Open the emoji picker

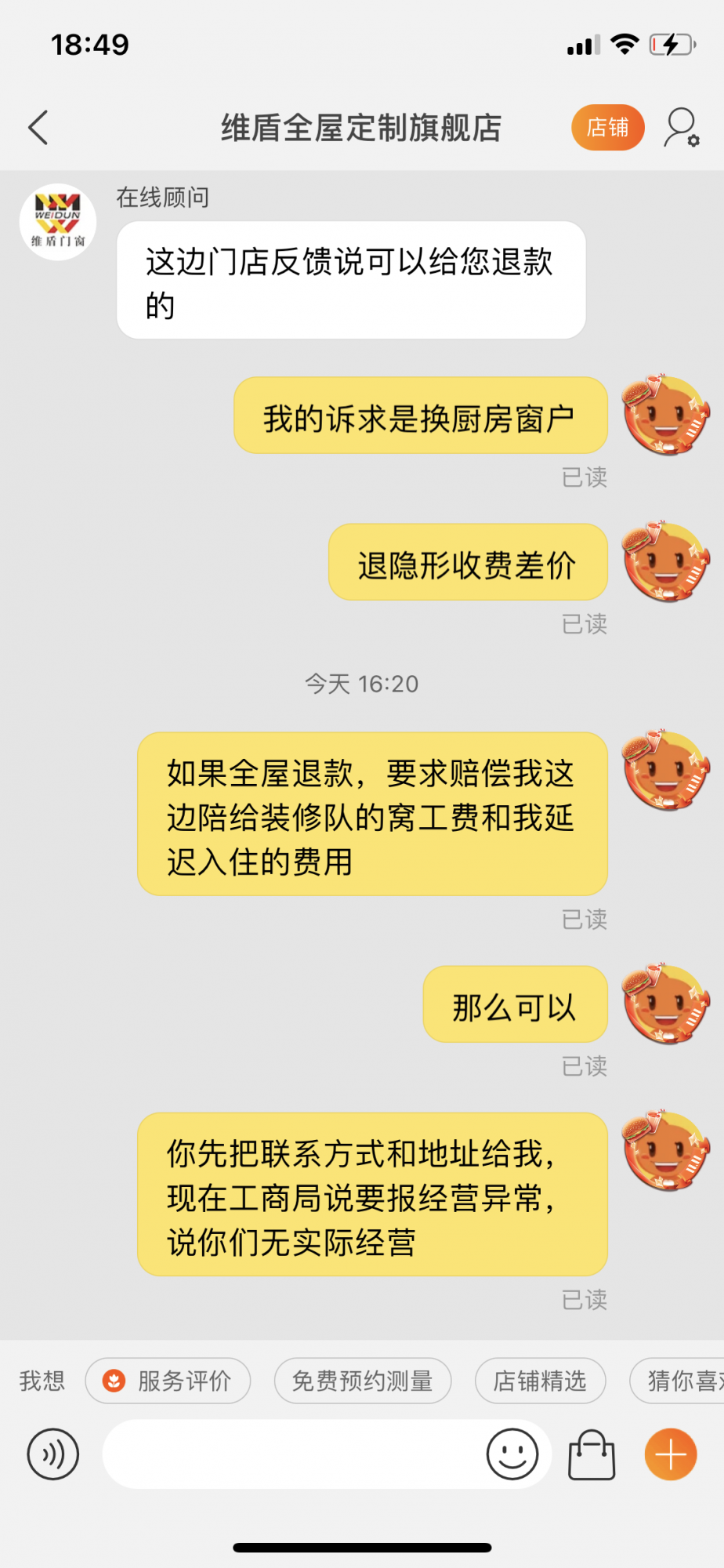coord(512,1454)
